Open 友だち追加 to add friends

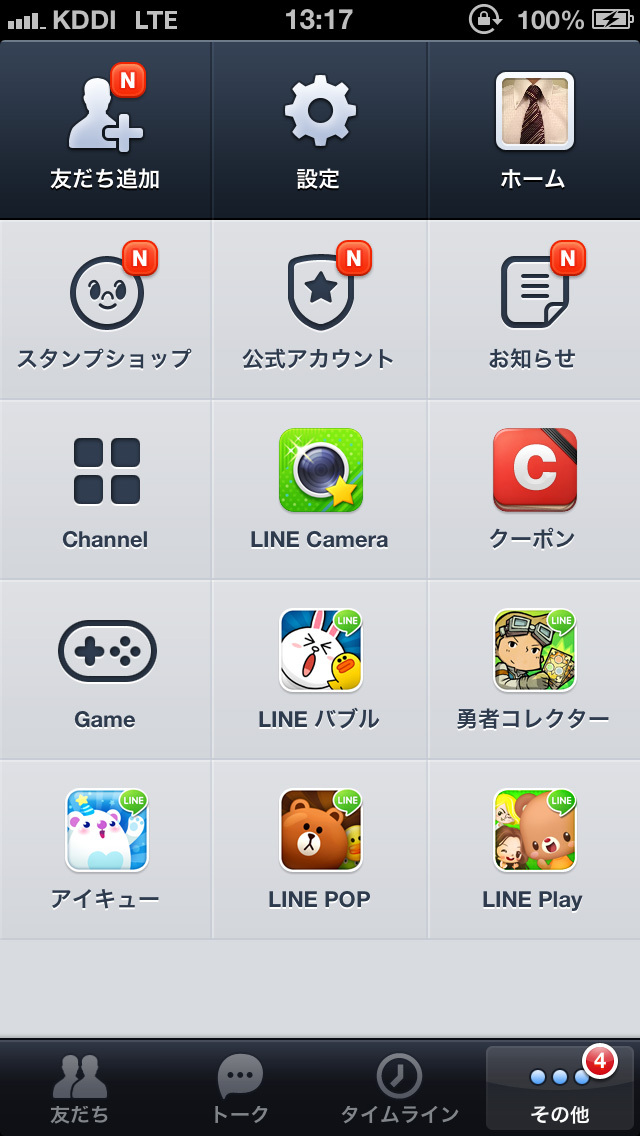point(105,130)
